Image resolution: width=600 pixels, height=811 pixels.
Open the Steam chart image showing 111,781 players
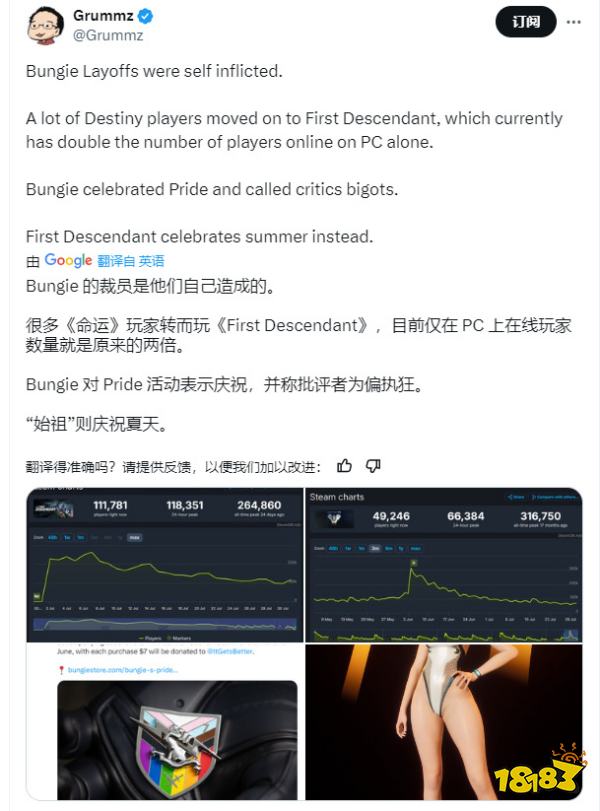pyautogui.click(x=164, y=565)
